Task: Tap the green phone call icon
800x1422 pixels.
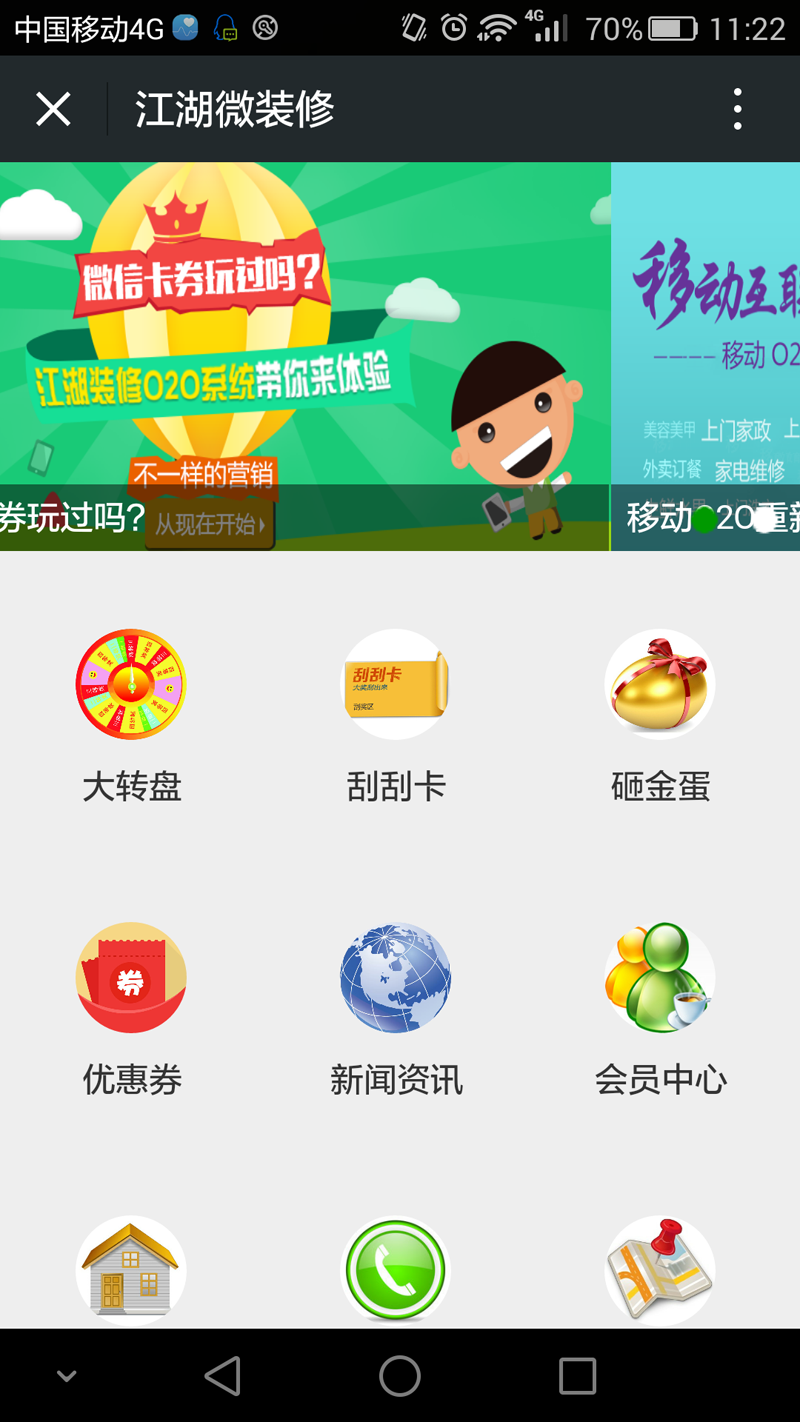Action: tap(395, 1270)
